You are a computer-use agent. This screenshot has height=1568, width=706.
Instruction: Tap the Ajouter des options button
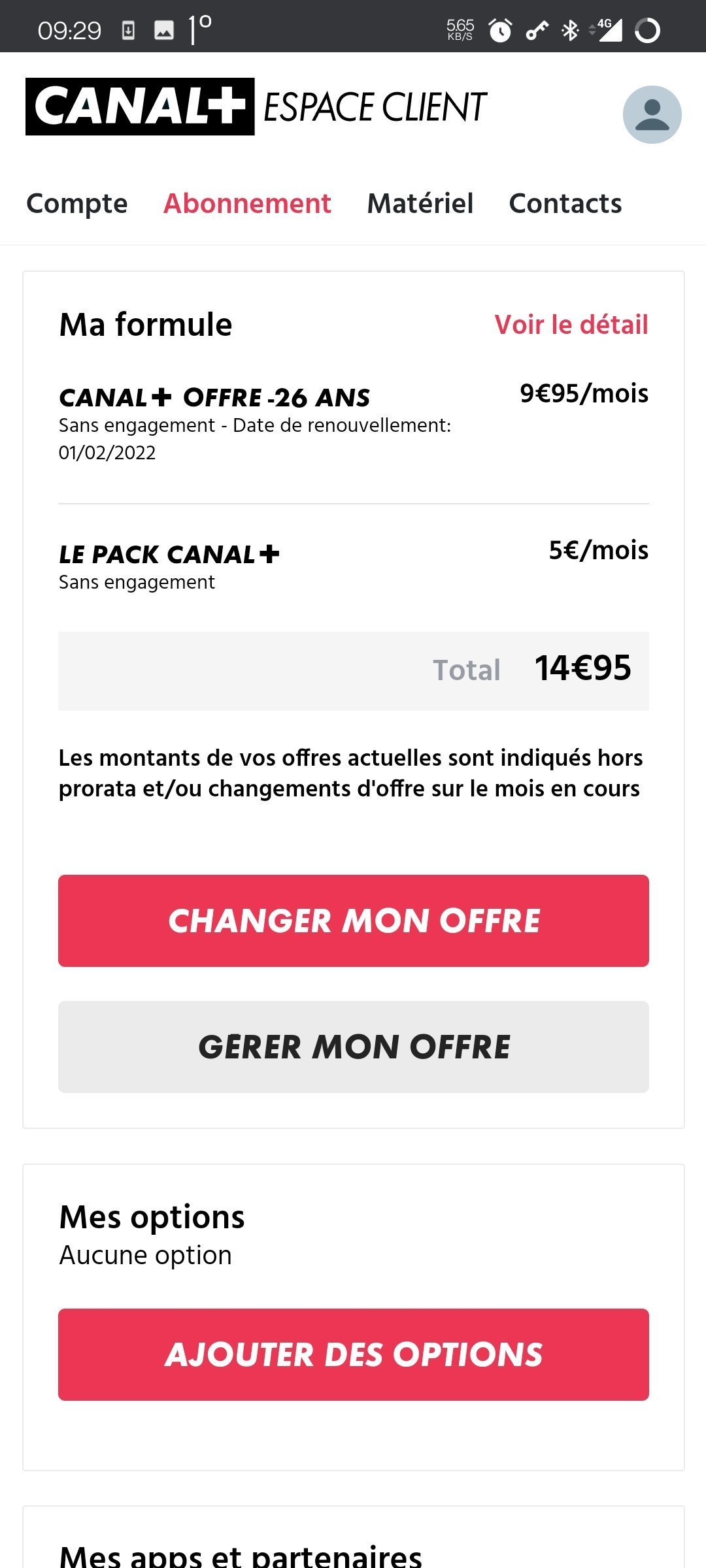coord(354,1354)
